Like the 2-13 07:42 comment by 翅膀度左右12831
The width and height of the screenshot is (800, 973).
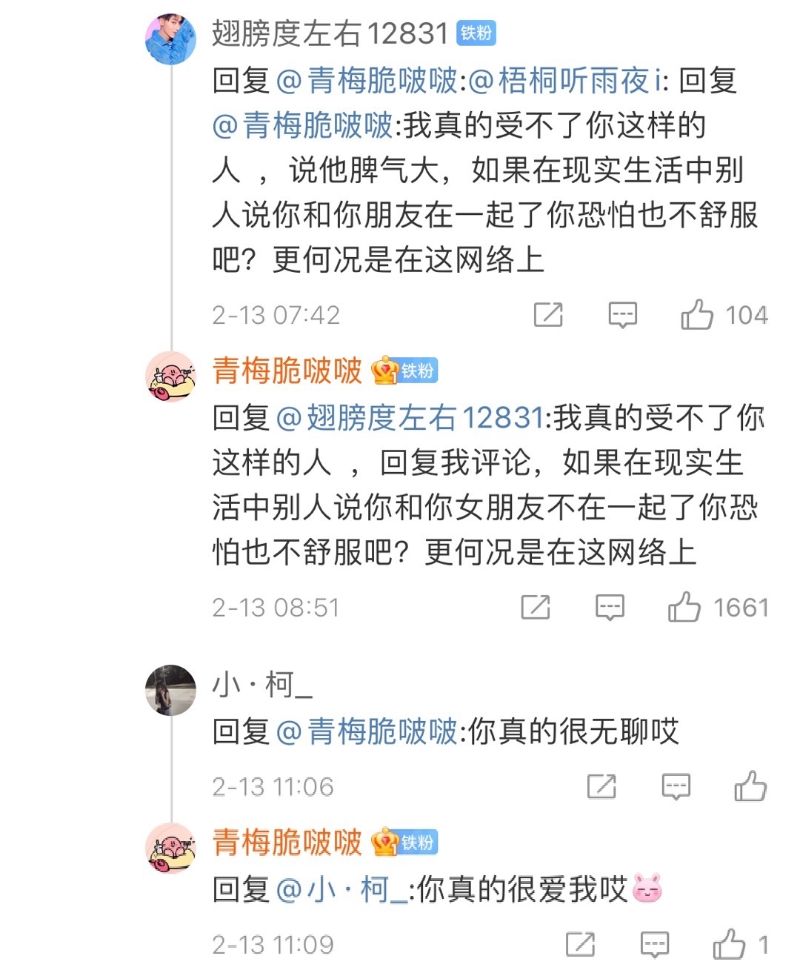pos(697,316)
